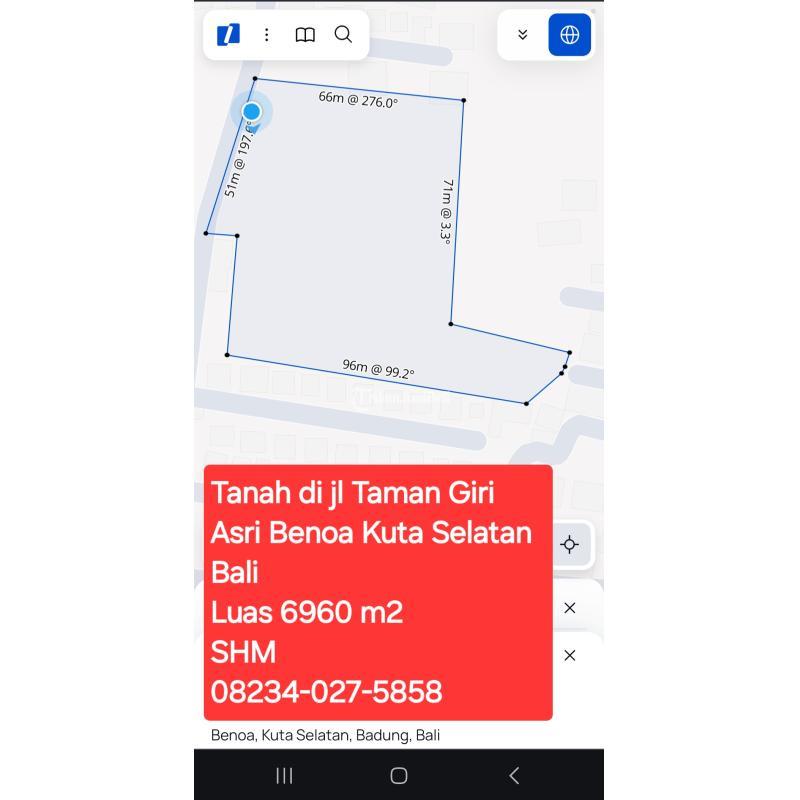Center map on my location

tap(570, 545)
